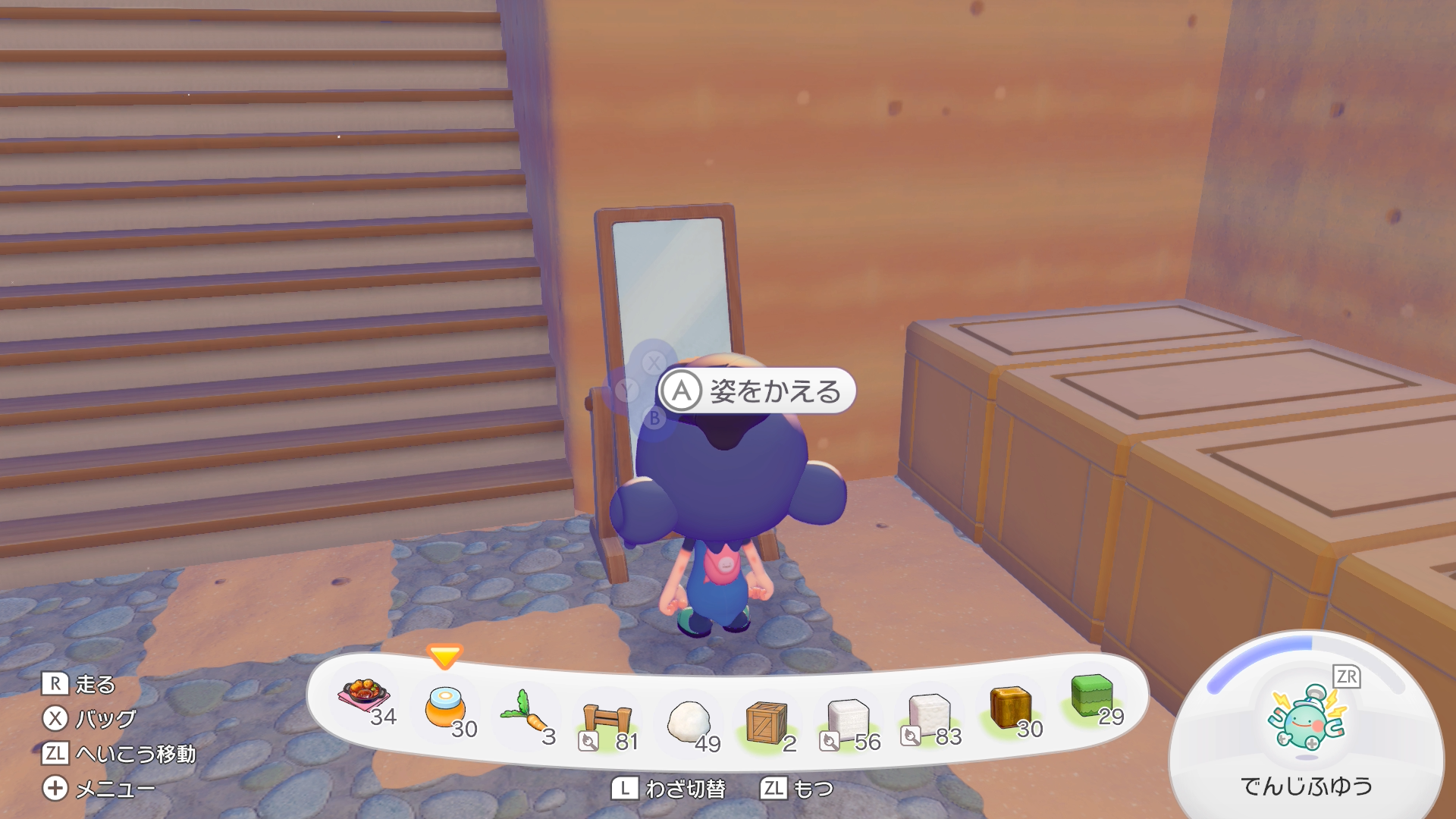Switch skill with わざ切替
The image size is (1456, 819).
[x=669, y=789]
